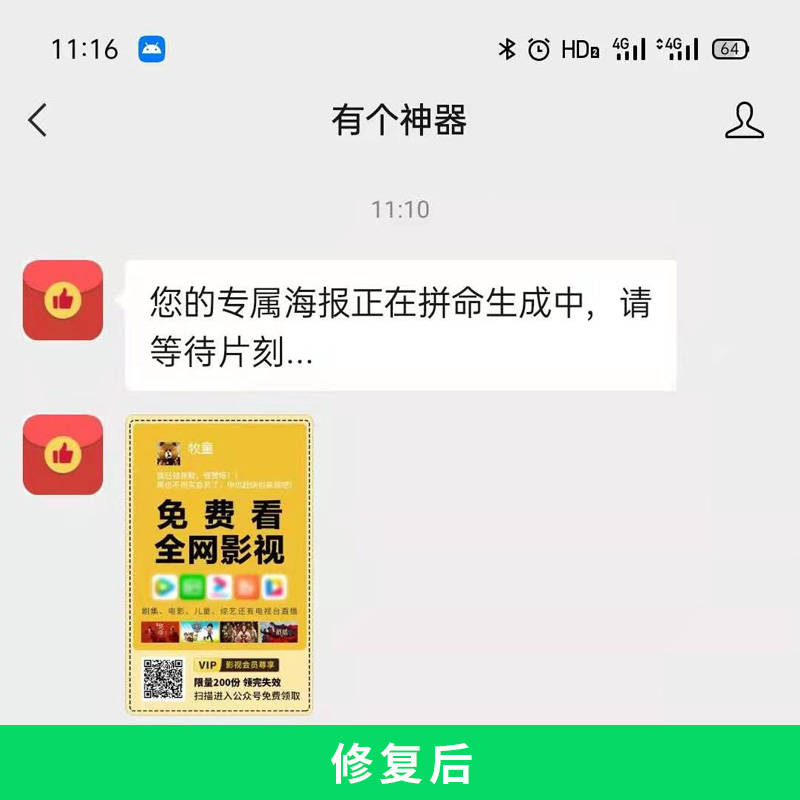Go back from the 有个神器 chat
The width and height of the screenshot is (800, 800).
click(38, 121)
